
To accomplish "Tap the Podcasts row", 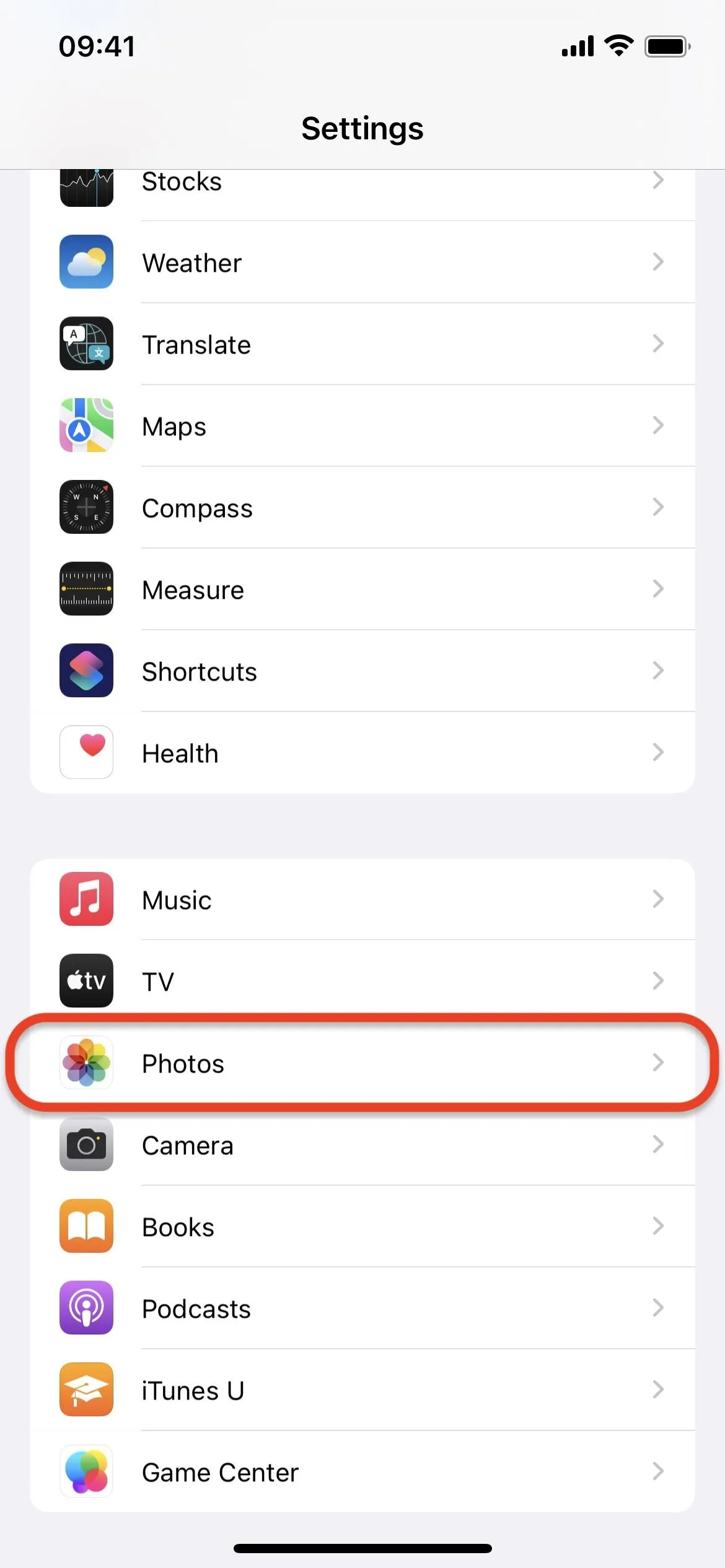I will coord(362,1308).
